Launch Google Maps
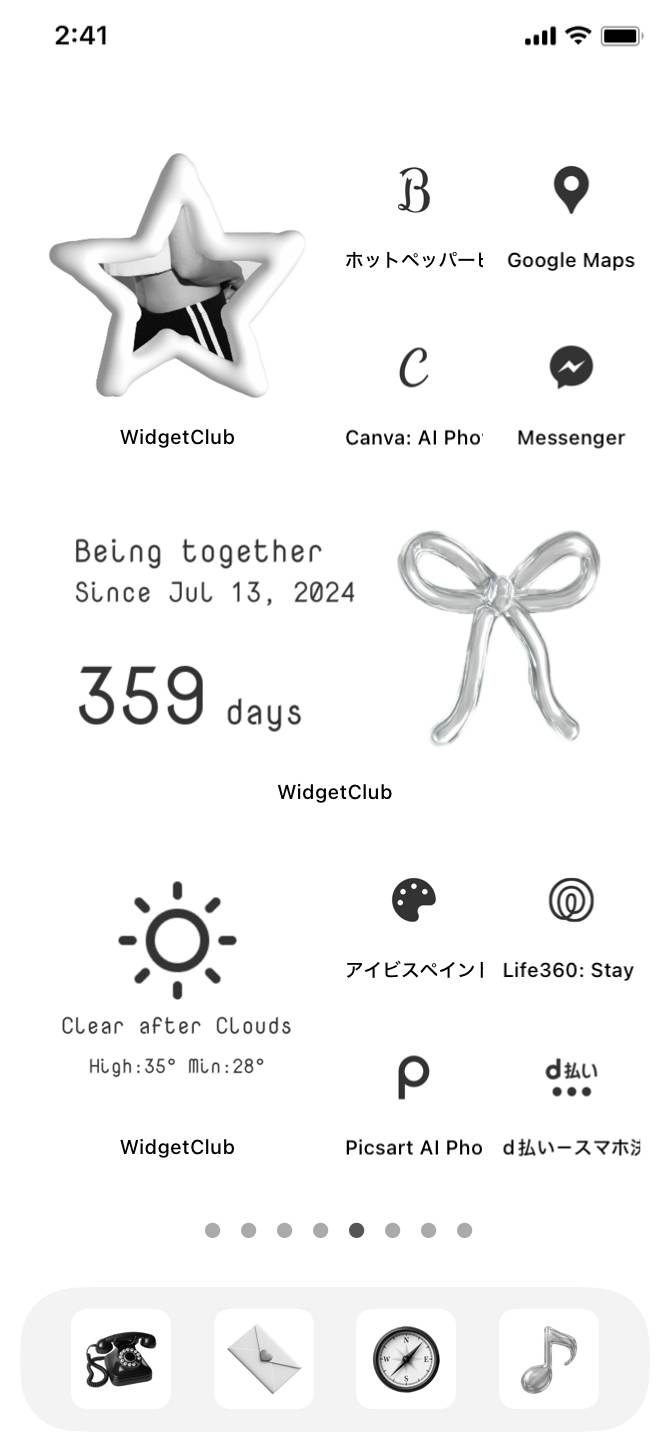Image resolution: width=670 pixels, height=1452 pixels. 570,191
